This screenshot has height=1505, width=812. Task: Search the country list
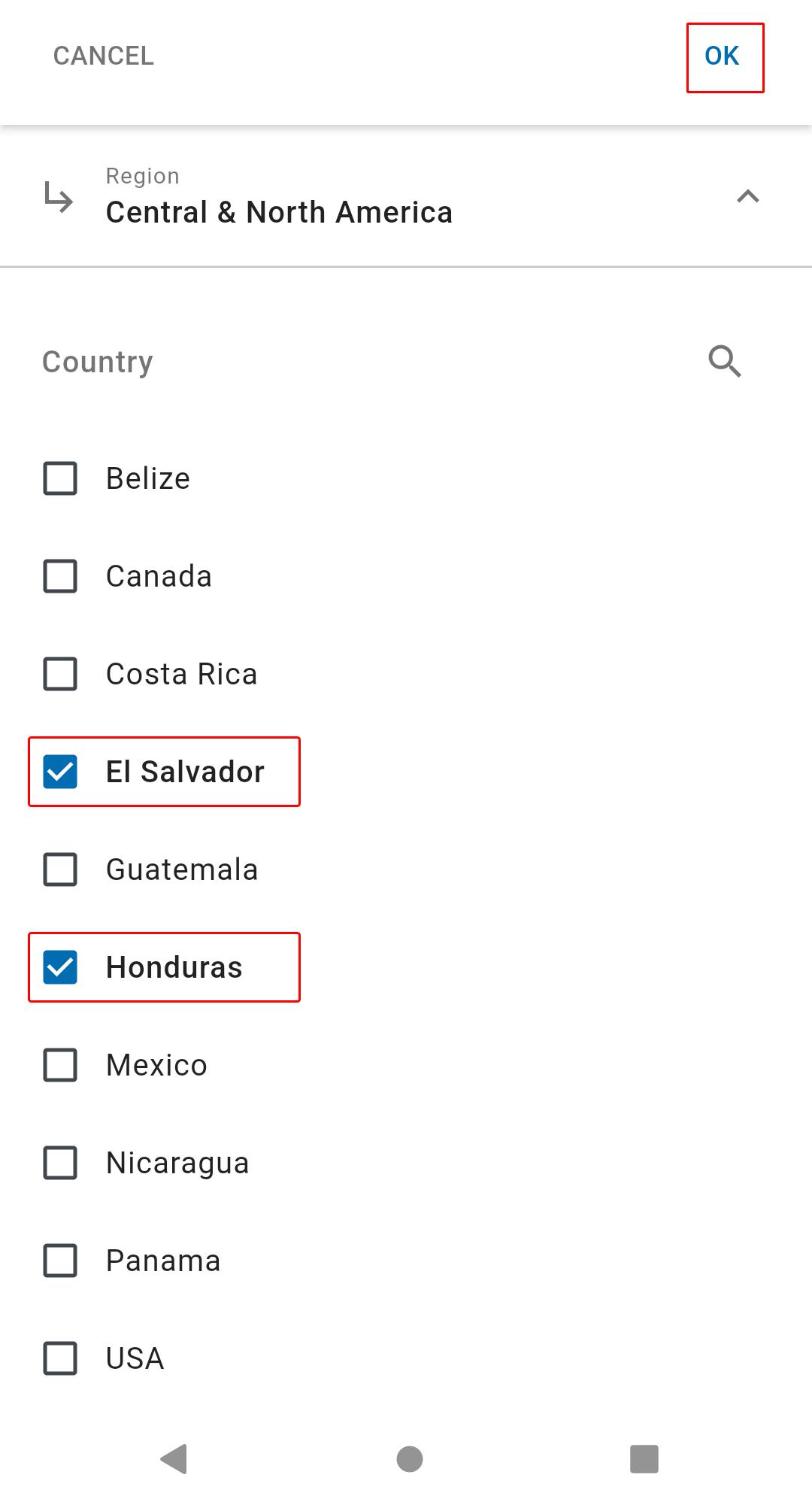coord(725,362)
